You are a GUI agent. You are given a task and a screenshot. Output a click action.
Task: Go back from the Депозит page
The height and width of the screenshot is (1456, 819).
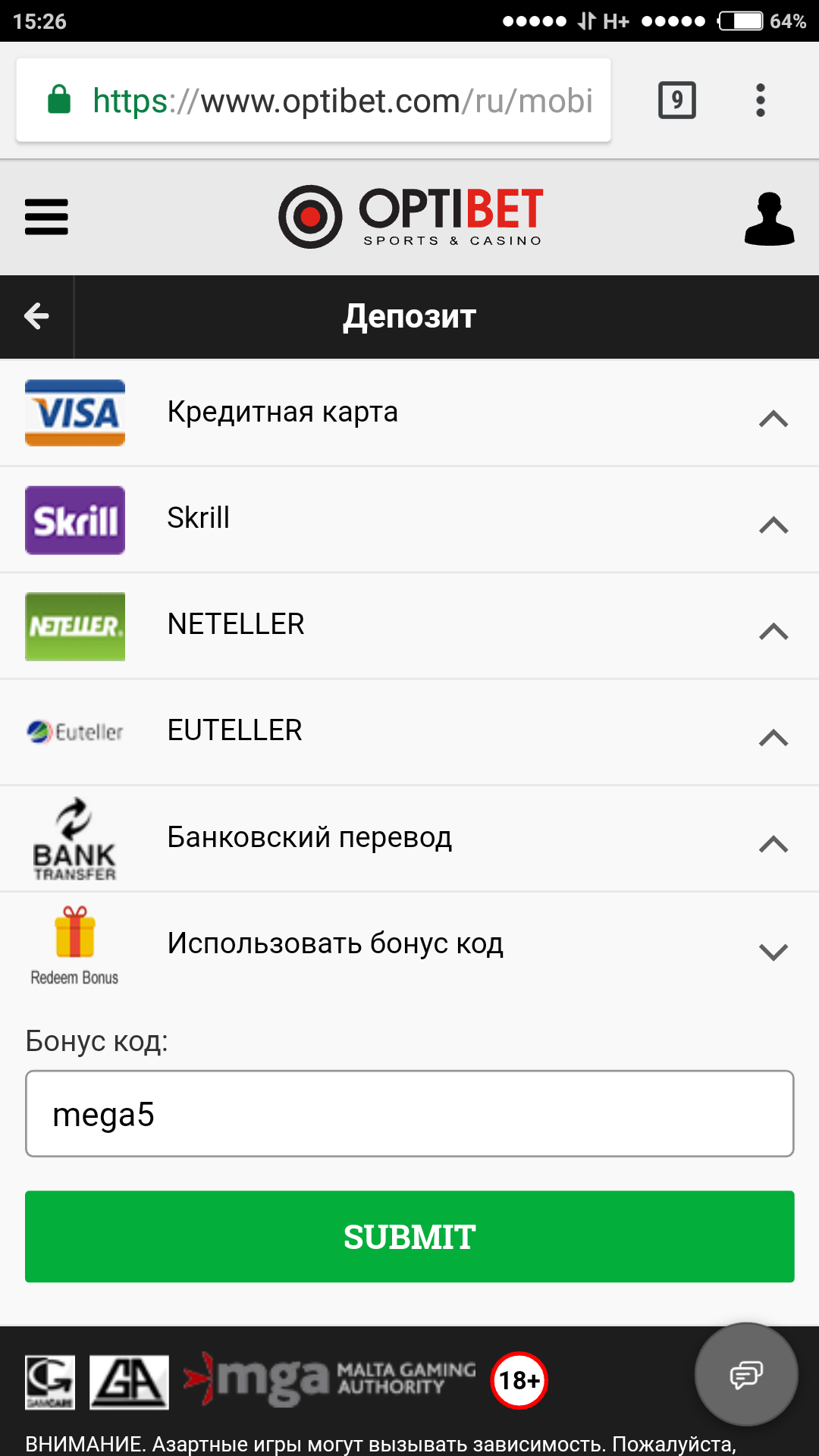point(36,316)
